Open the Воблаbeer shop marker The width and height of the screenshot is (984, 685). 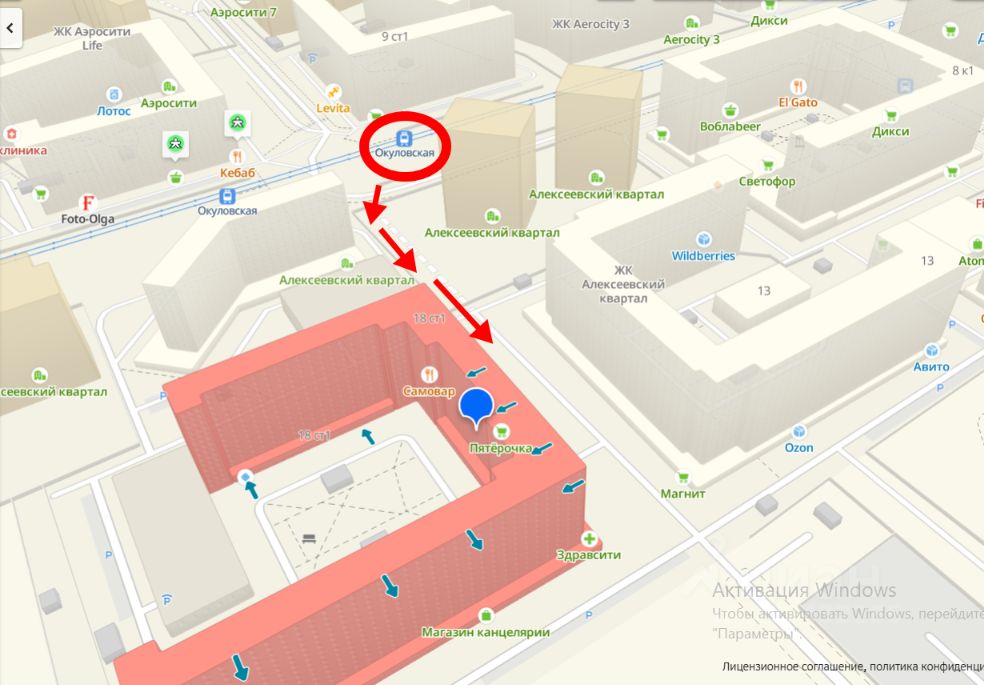click(731, 110)
